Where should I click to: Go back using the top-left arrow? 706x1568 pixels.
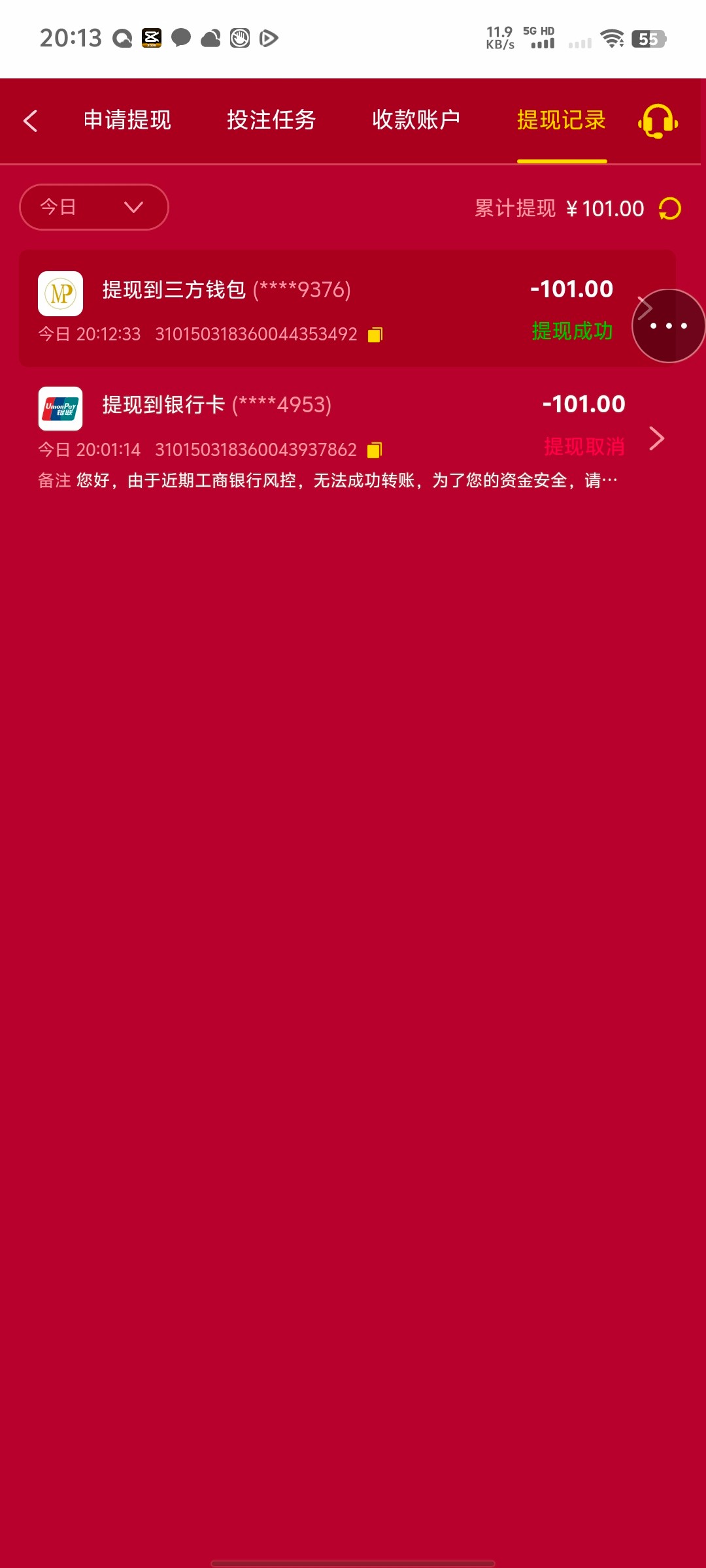point(30,121)
